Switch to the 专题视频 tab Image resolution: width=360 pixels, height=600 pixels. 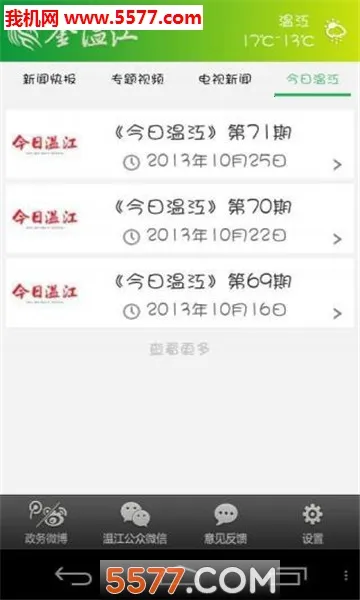(x=137, y=79)
